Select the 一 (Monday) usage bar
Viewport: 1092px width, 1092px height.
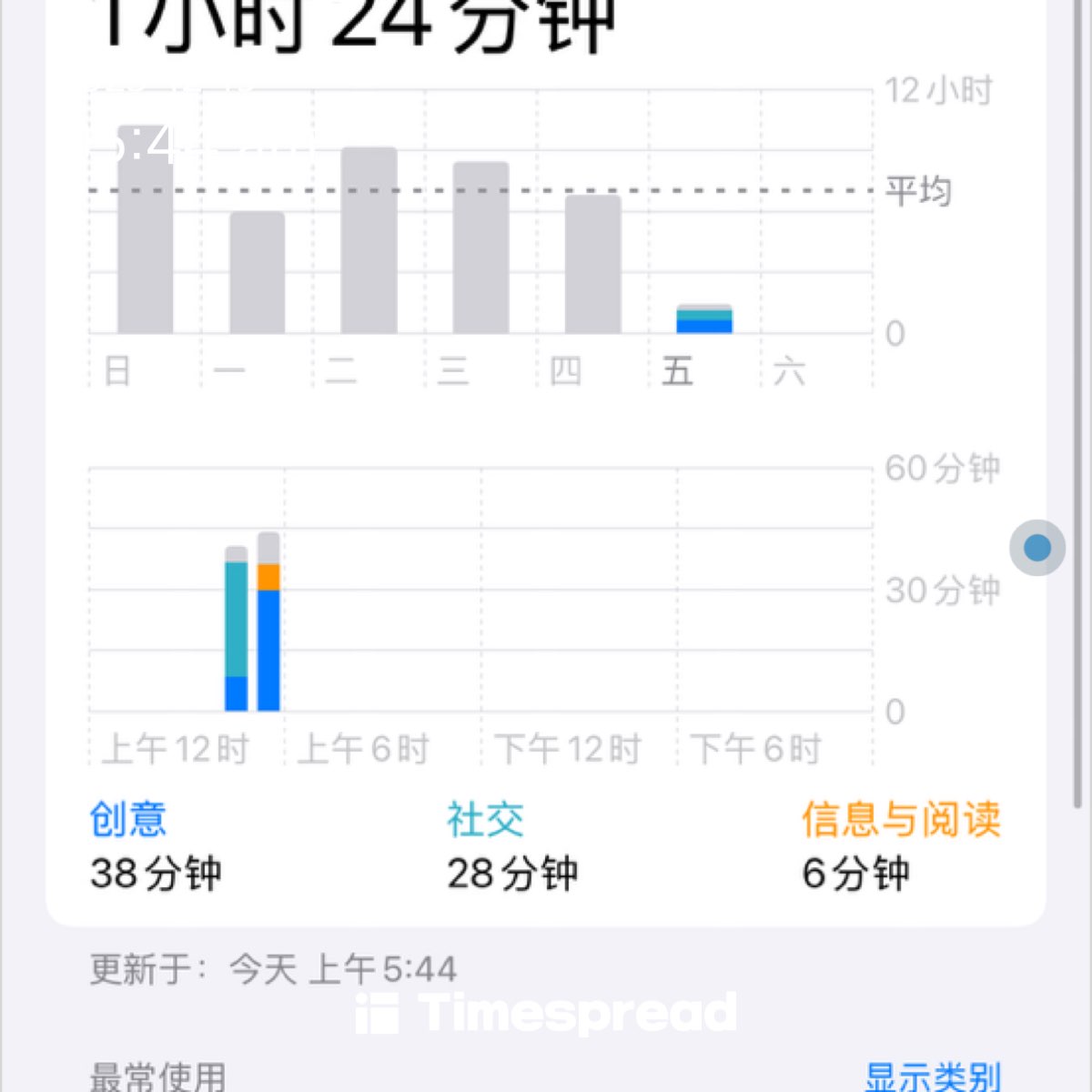(x=257, y=273)
